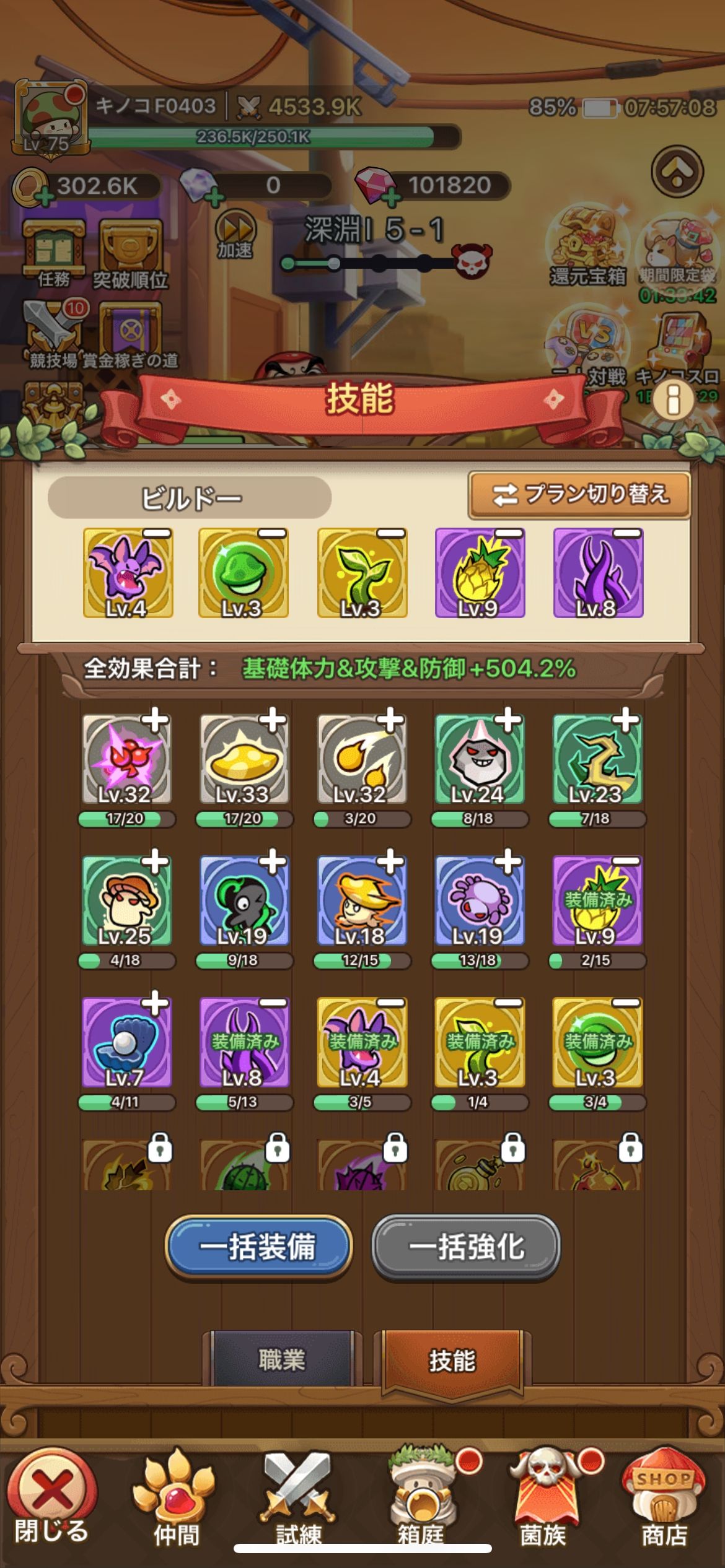Switch to the 職業 tab
The height and width of the screenshot is (1568, 725).
[282, 1359]
